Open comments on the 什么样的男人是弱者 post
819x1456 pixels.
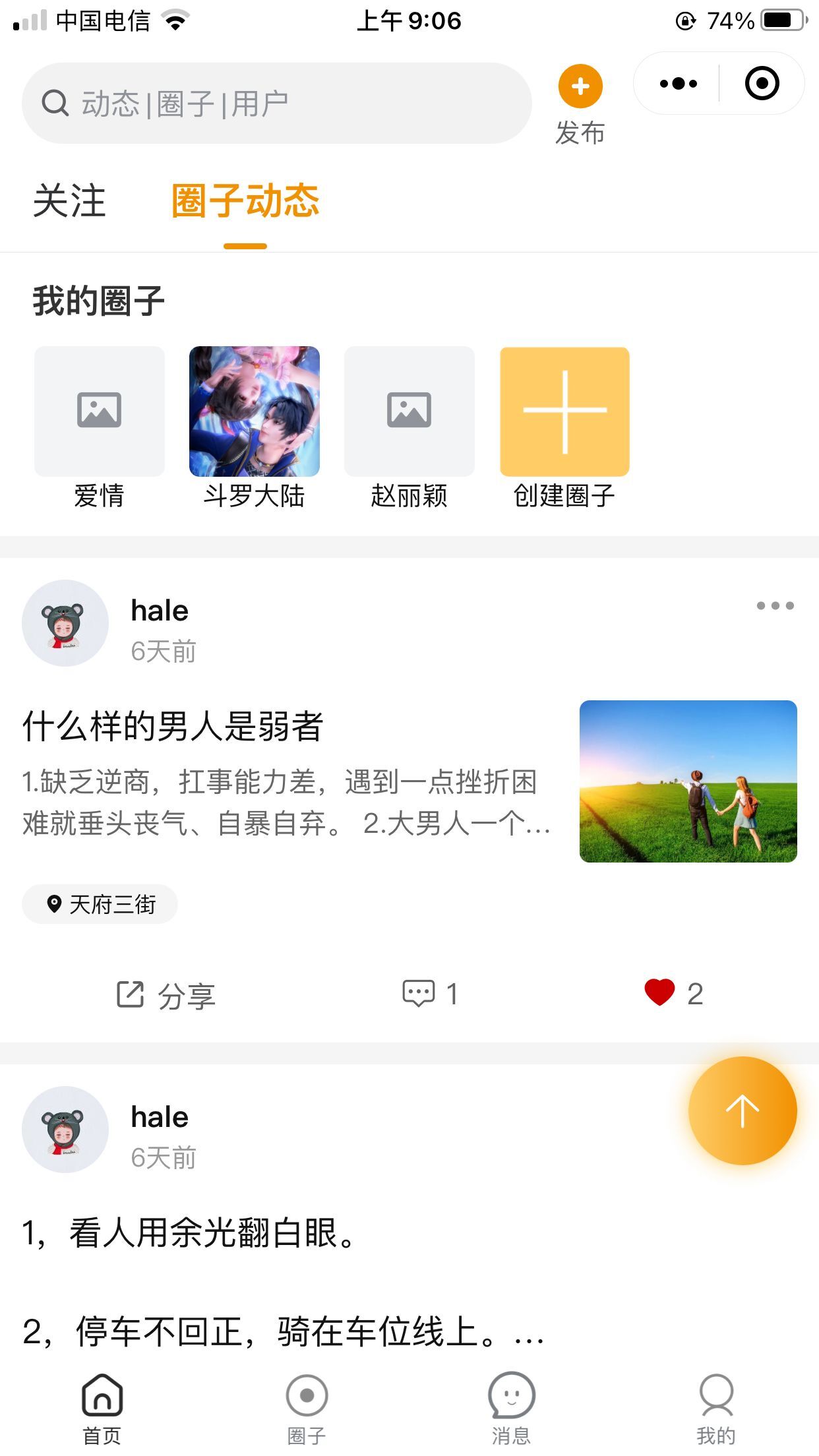(431, 994)
